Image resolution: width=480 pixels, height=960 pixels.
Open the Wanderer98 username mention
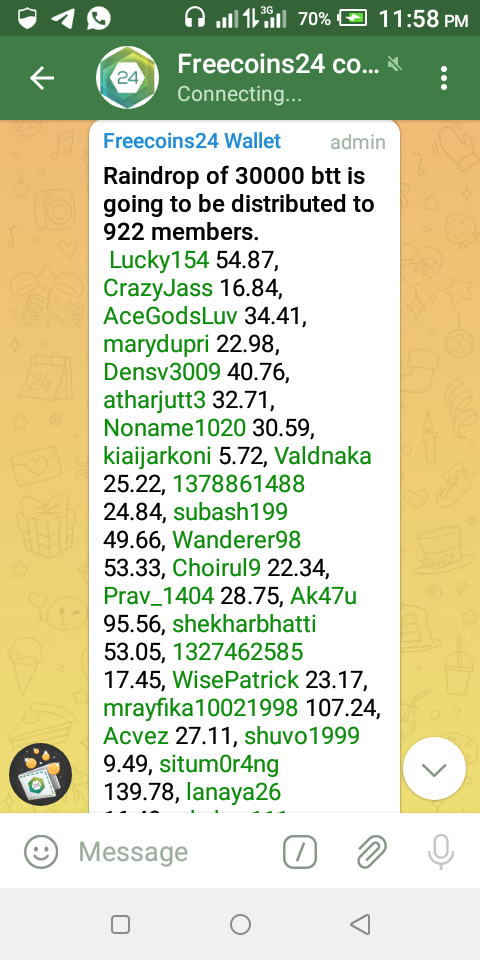pyautogui.click(x=236, y=539)
